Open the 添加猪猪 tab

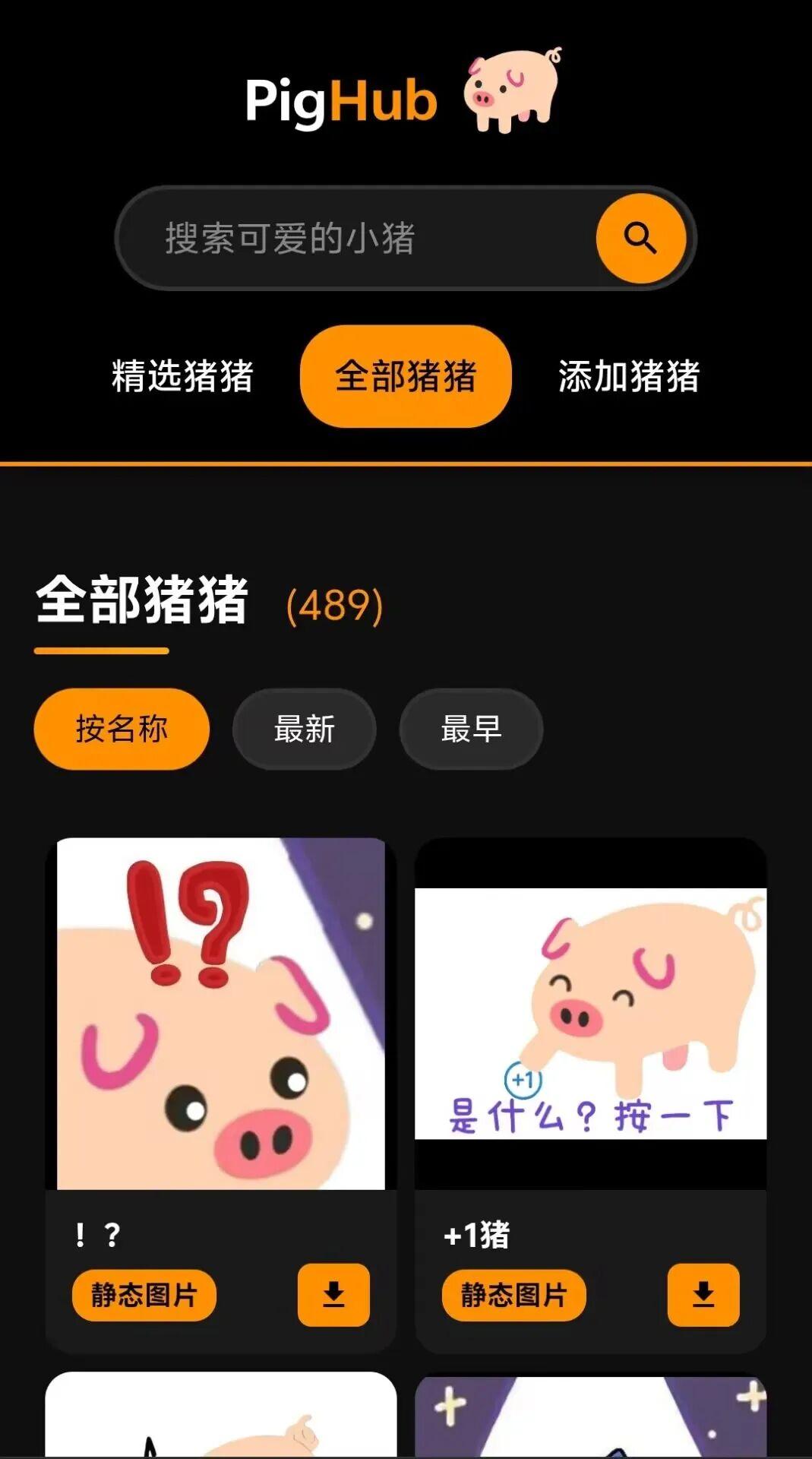(x=629, y=376)
